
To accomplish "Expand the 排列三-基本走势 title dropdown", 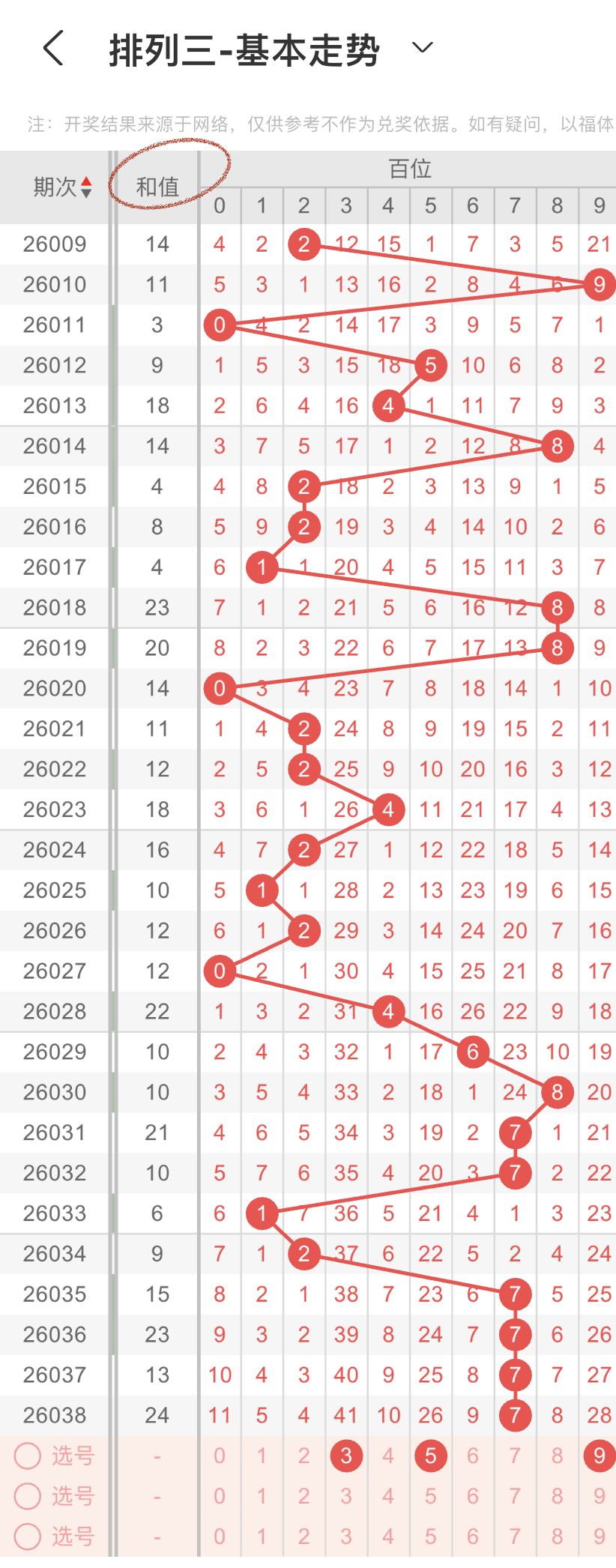I will coord(423,48).
